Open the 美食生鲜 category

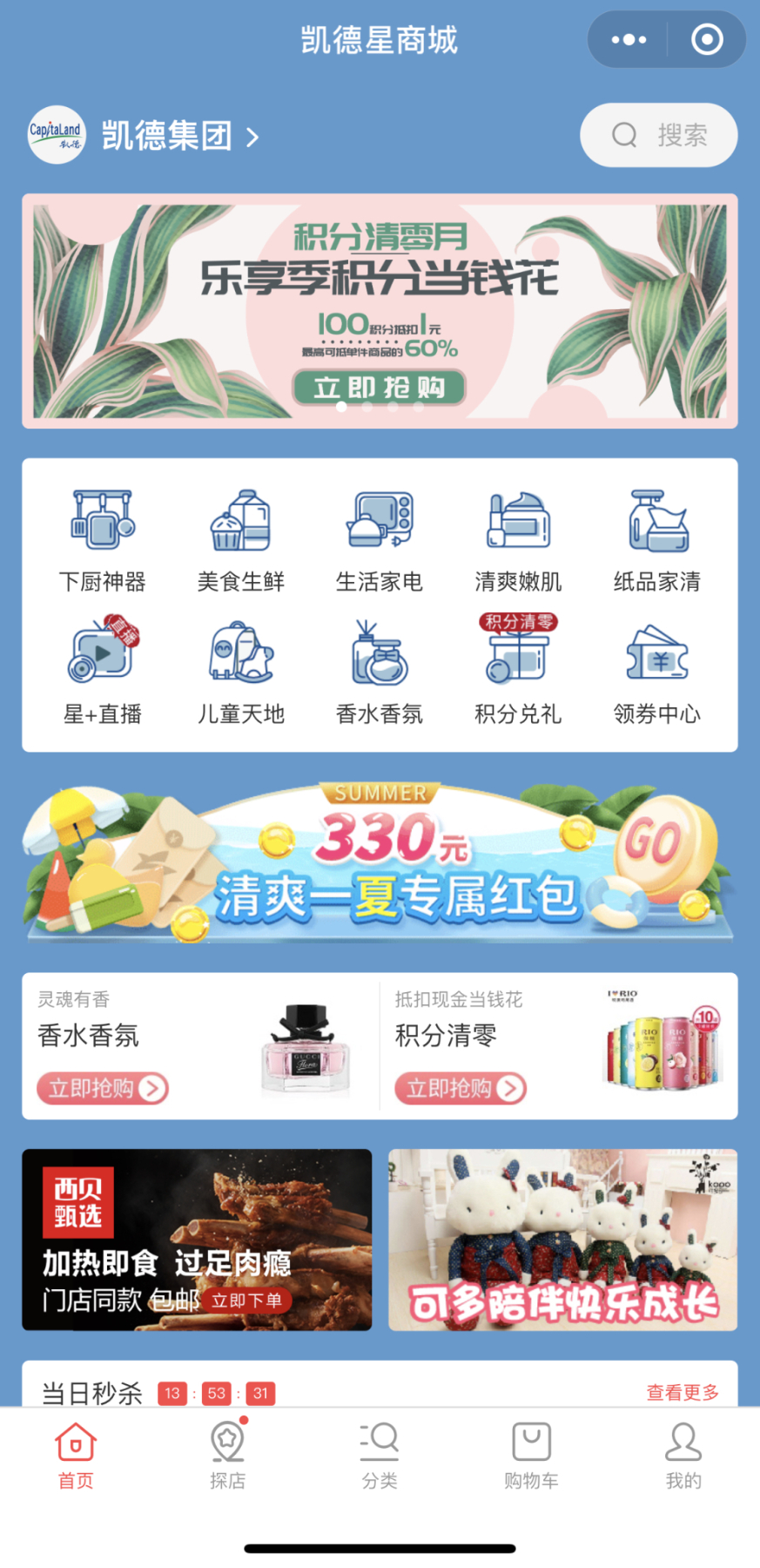[241, 542]
